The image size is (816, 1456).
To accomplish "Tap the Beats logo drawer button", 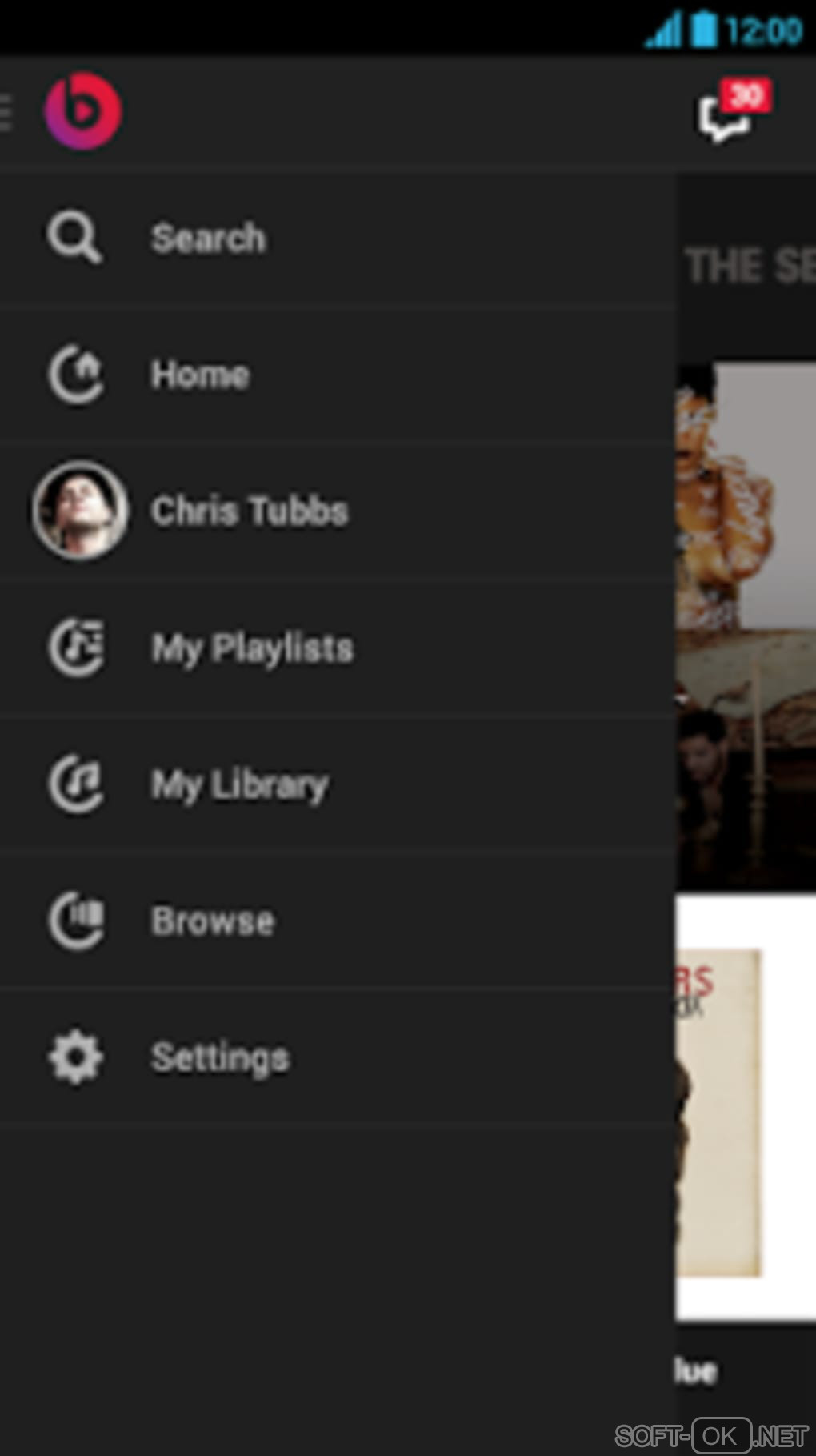I will click(x=82, y=111).
